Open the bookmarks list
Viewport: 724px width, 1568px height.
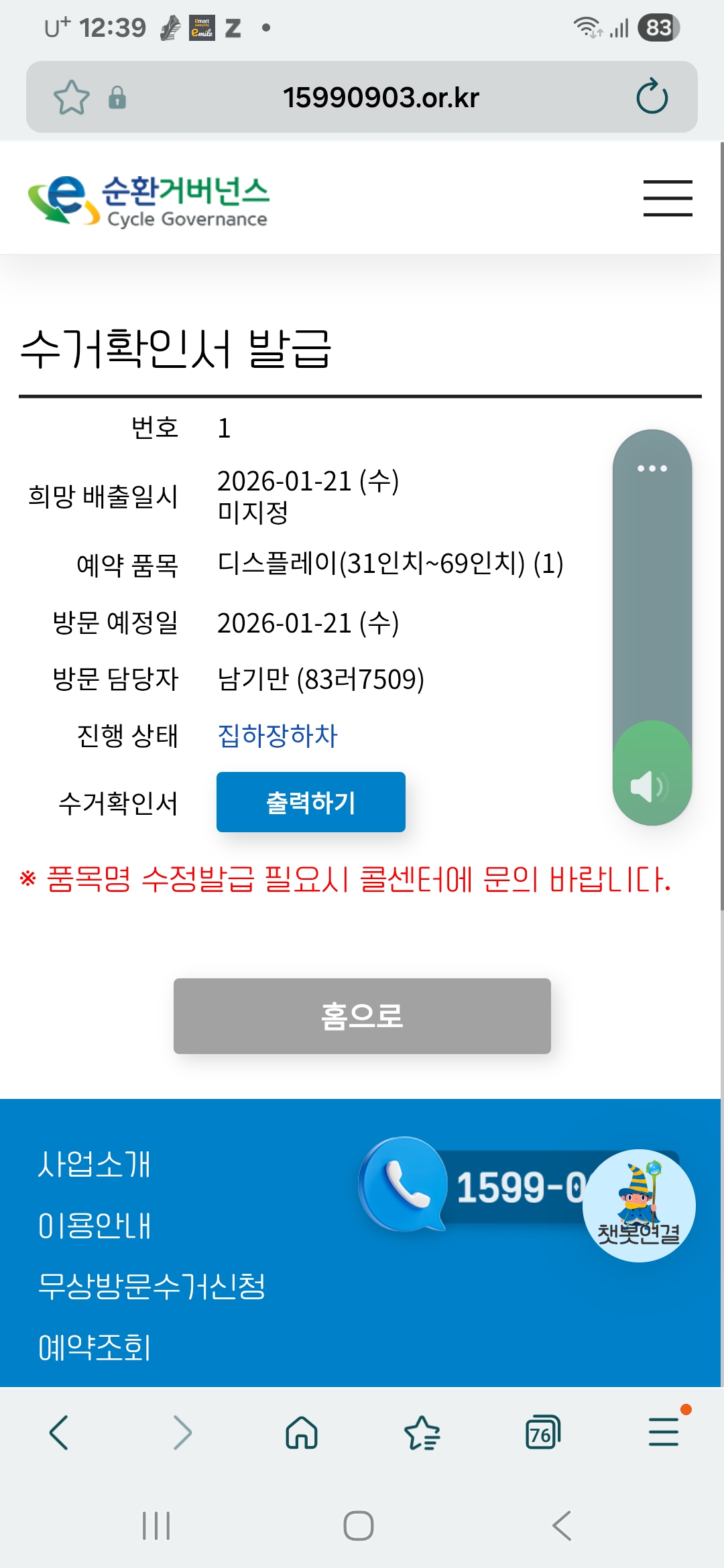(422, 1433)
